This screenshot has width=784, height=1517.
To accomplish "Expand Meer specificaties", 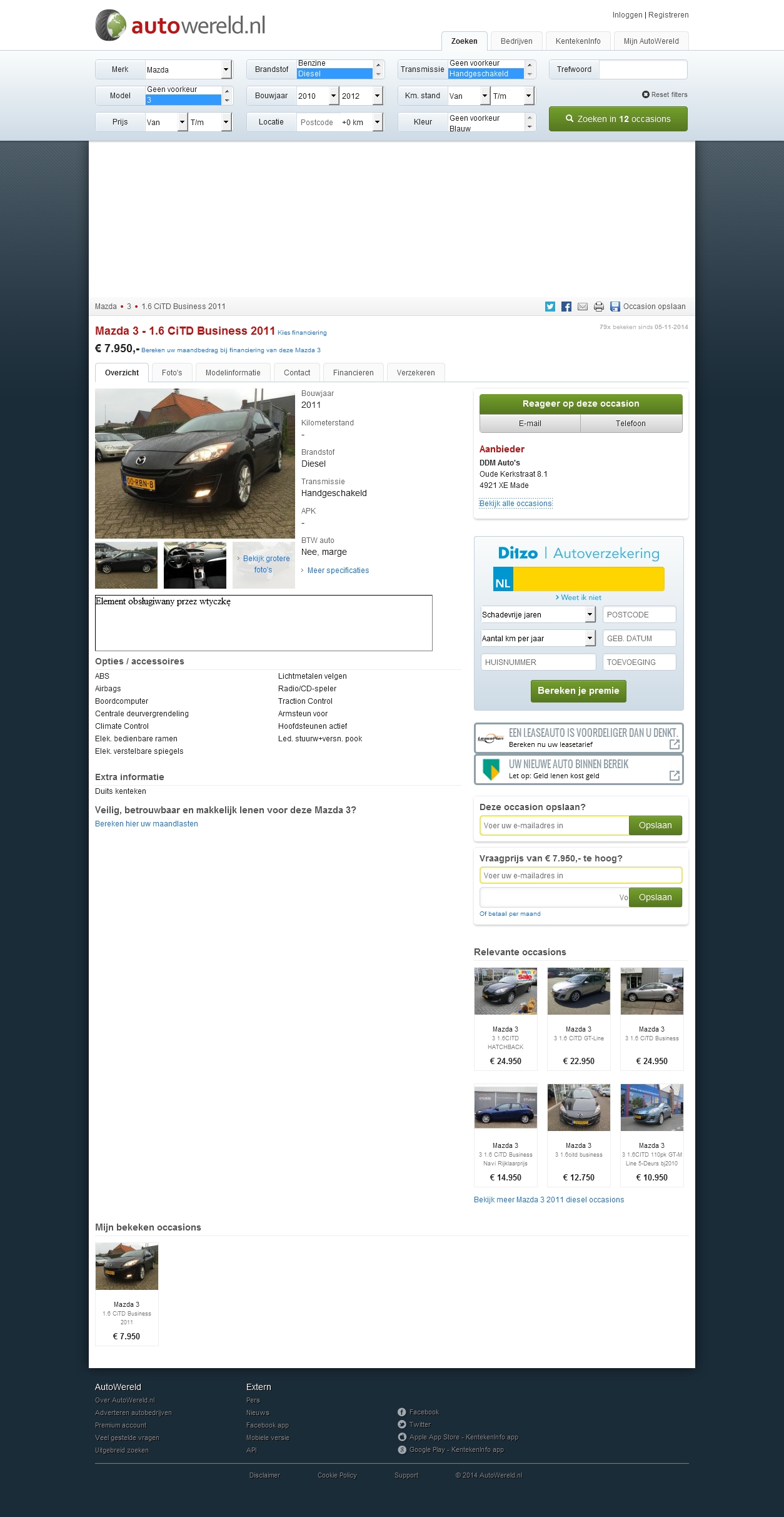I will coord(338,571).
